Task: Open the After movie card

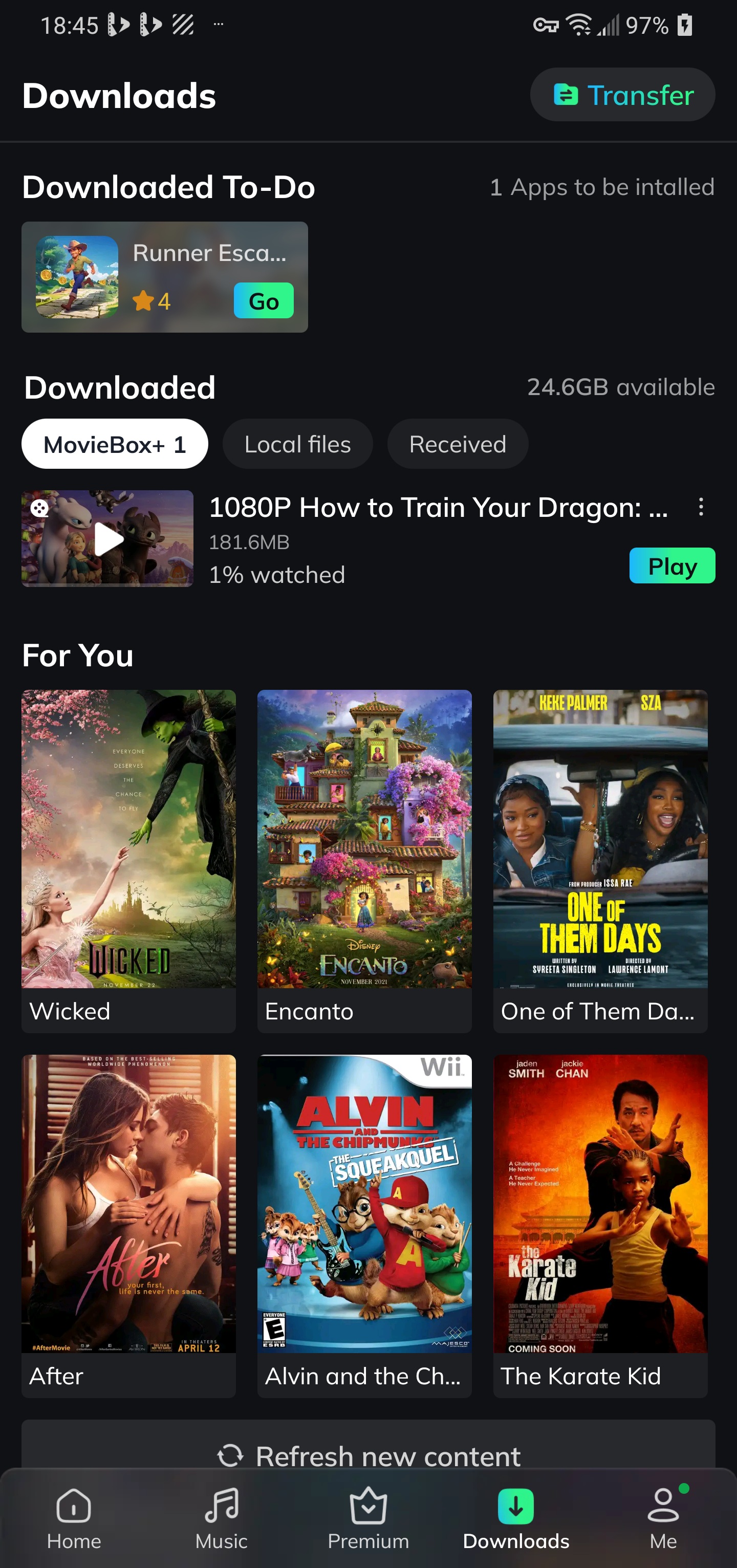Action: tap(128, 1225)
